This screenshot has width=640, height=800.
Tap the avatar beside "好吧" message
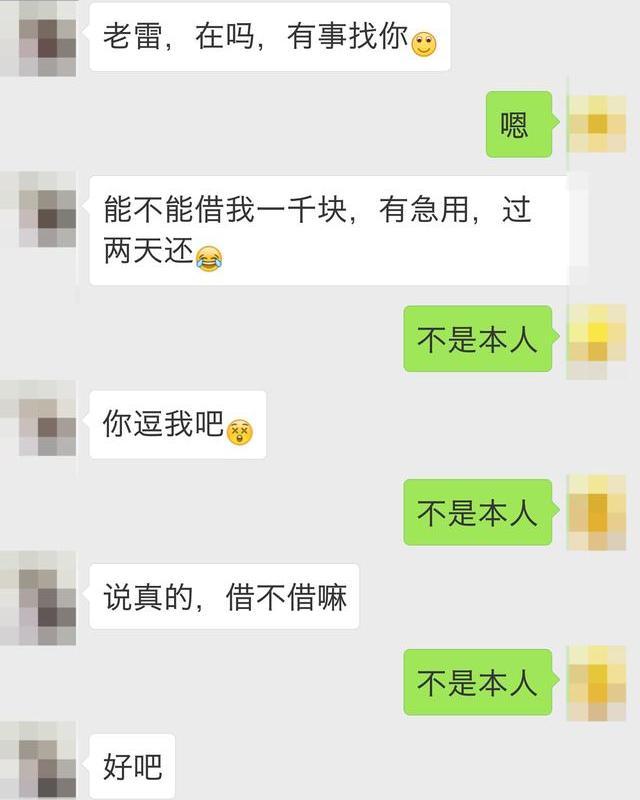click(x=38, y=760)
